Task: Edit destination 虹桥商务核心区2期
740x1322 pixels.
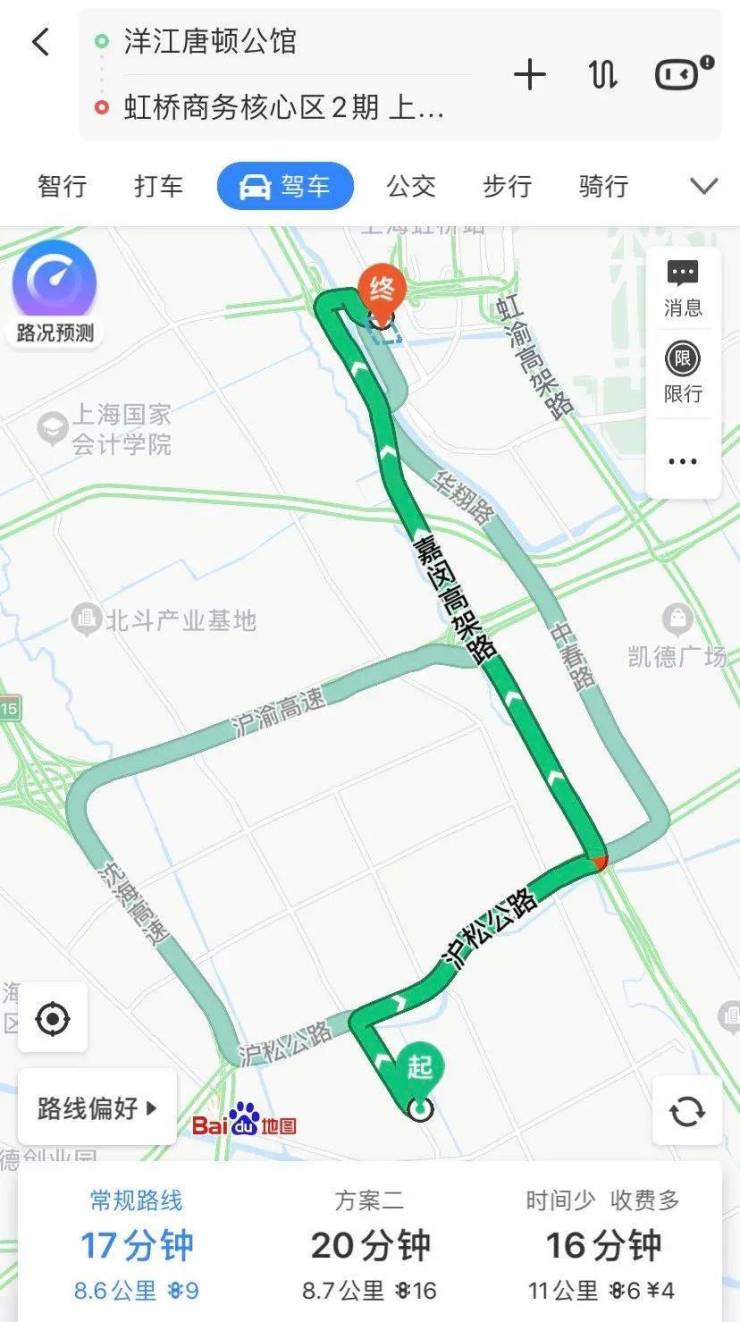Action: [x=283, y=107]
